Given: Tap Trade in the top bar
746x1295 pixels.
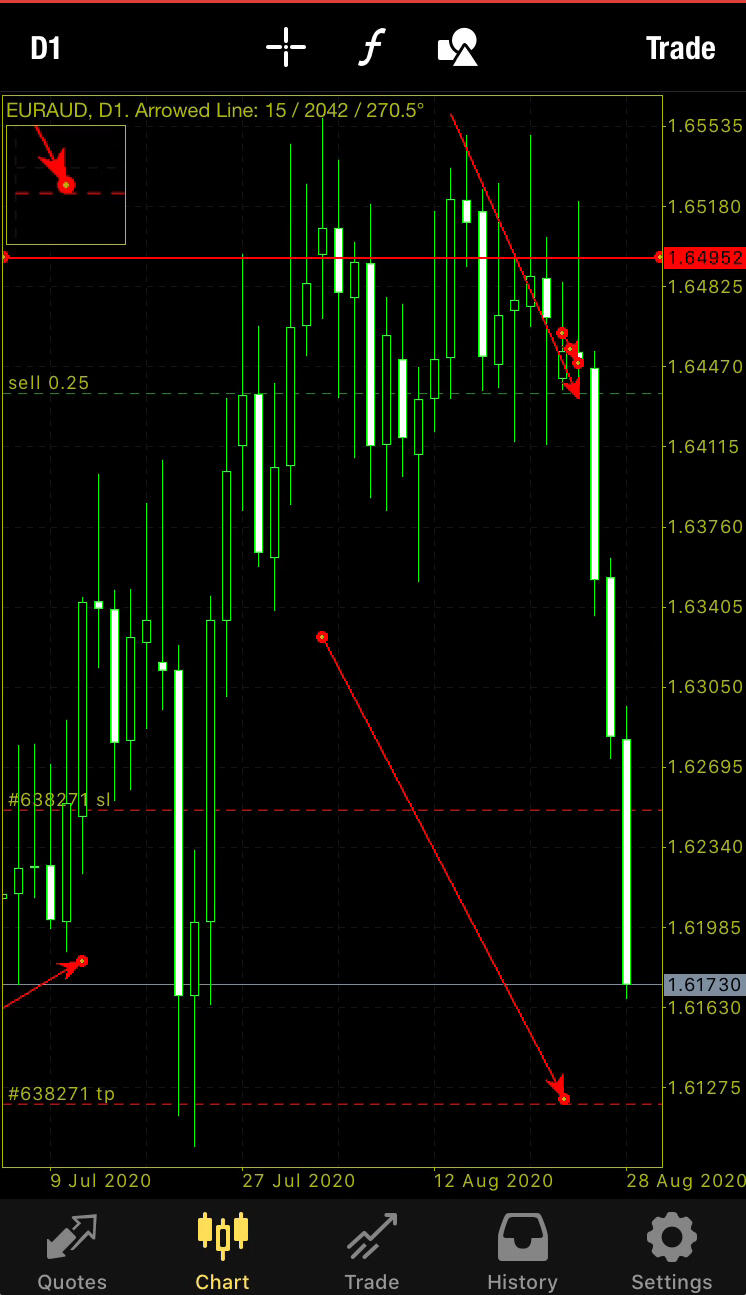Looking at the screenshot, I should [680, 48].
